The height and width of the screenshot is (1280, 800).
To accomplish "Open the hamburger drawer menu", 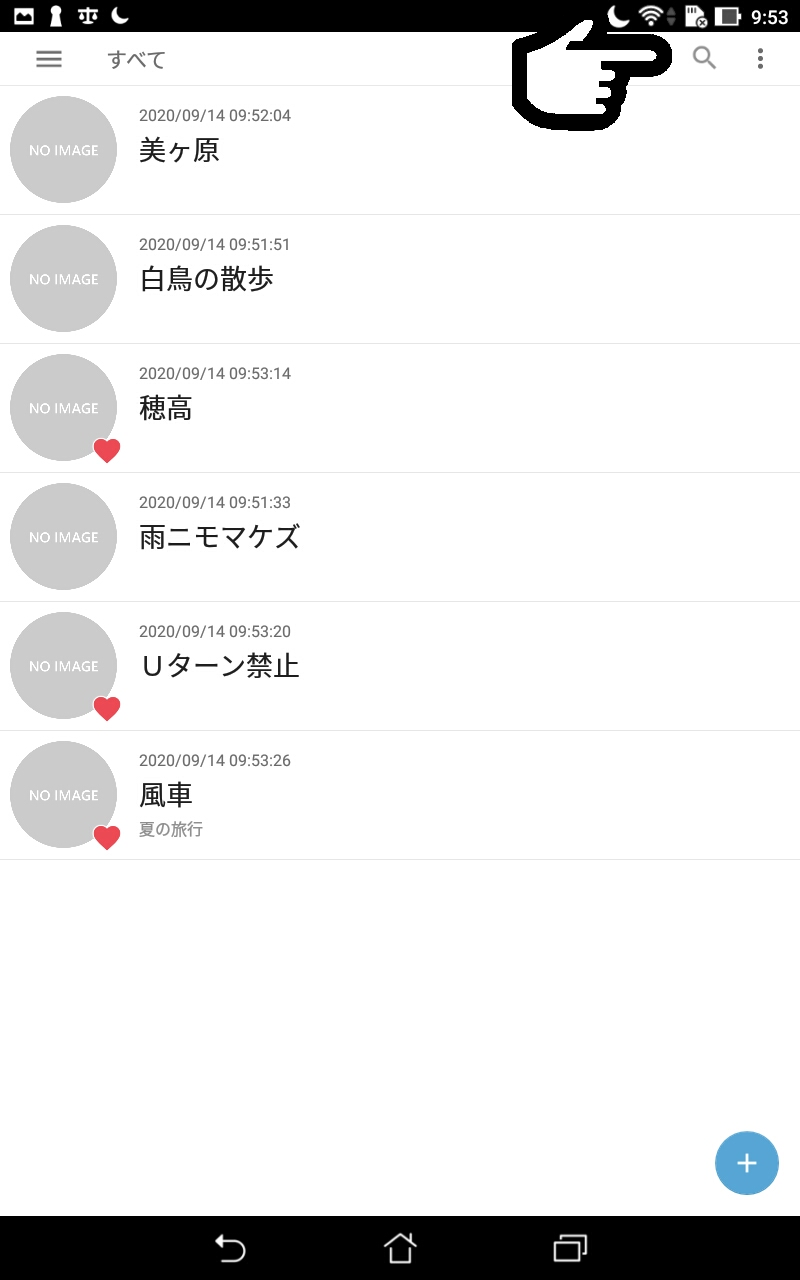I will click(49, 59).
